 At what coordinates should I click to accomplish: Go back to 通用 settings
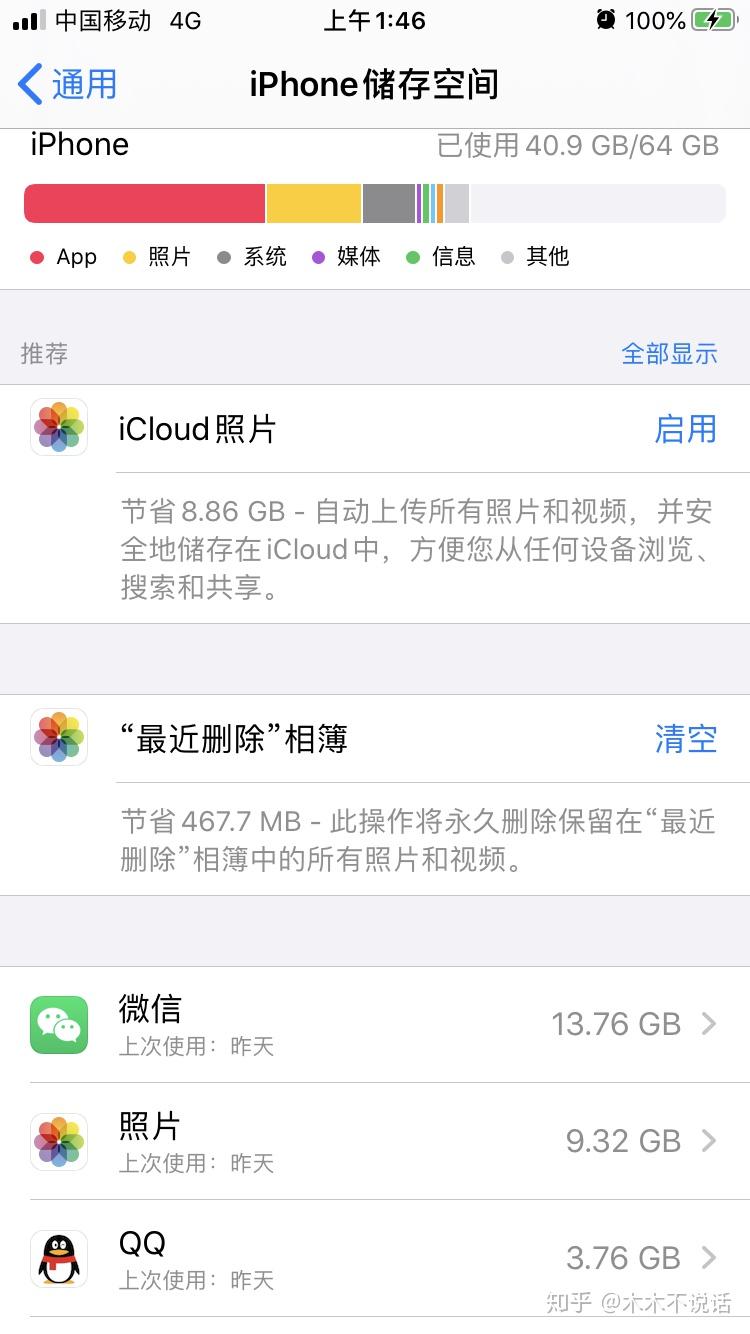point(68,84)
